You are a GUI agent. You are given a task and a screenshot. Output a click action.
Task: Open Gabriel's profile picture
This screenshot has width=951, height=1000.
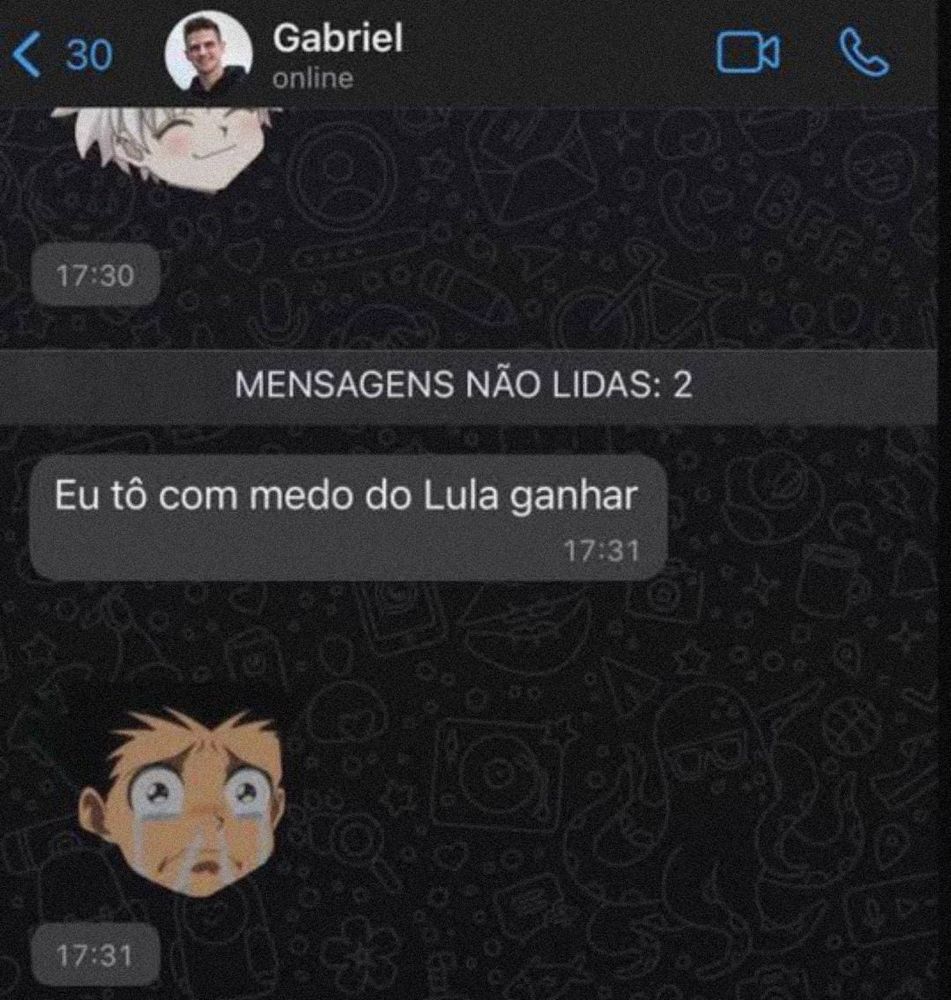pos(209,54)
